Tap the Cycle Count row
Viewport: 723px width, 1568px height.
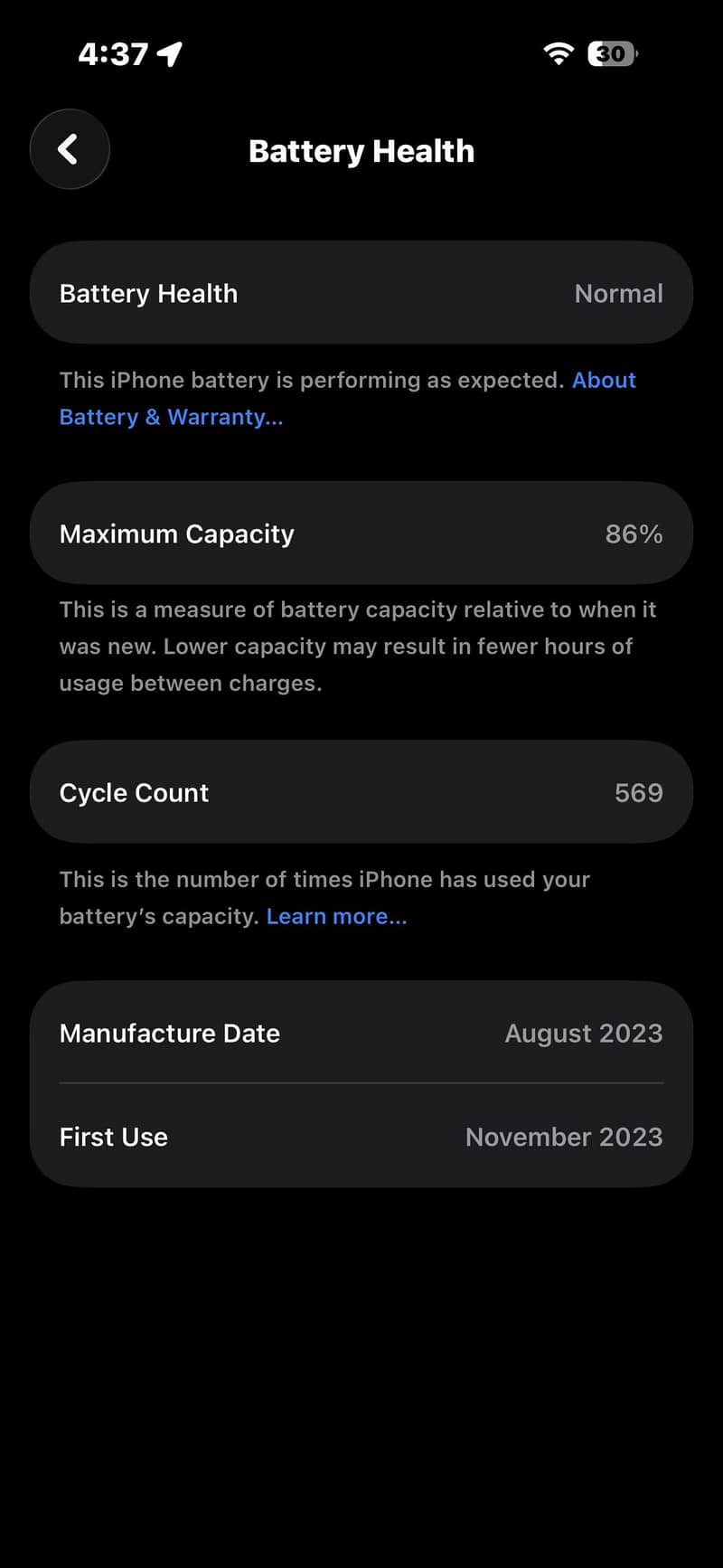coord(361,792)
